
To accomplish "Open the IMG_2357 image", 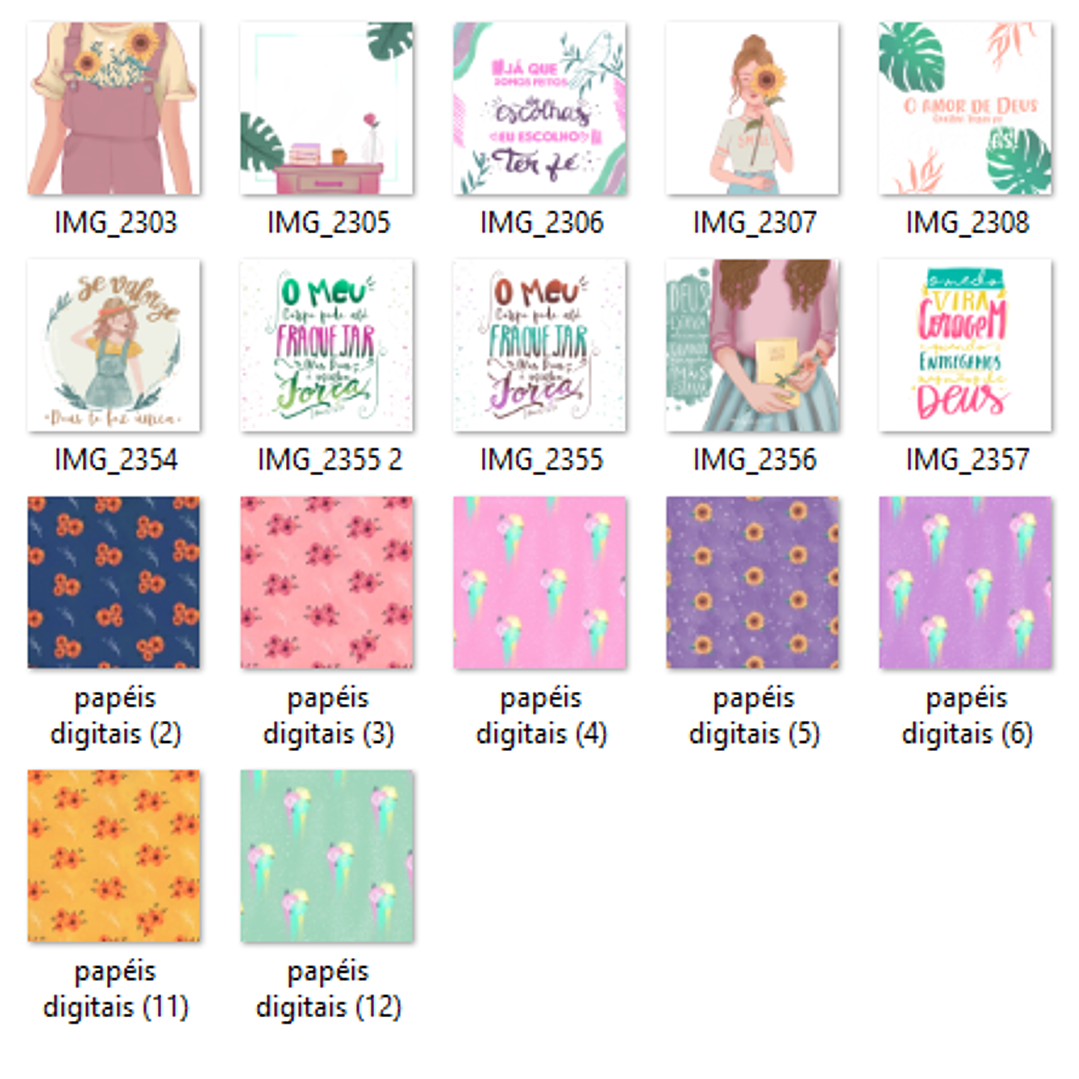I will pos(966,345).
